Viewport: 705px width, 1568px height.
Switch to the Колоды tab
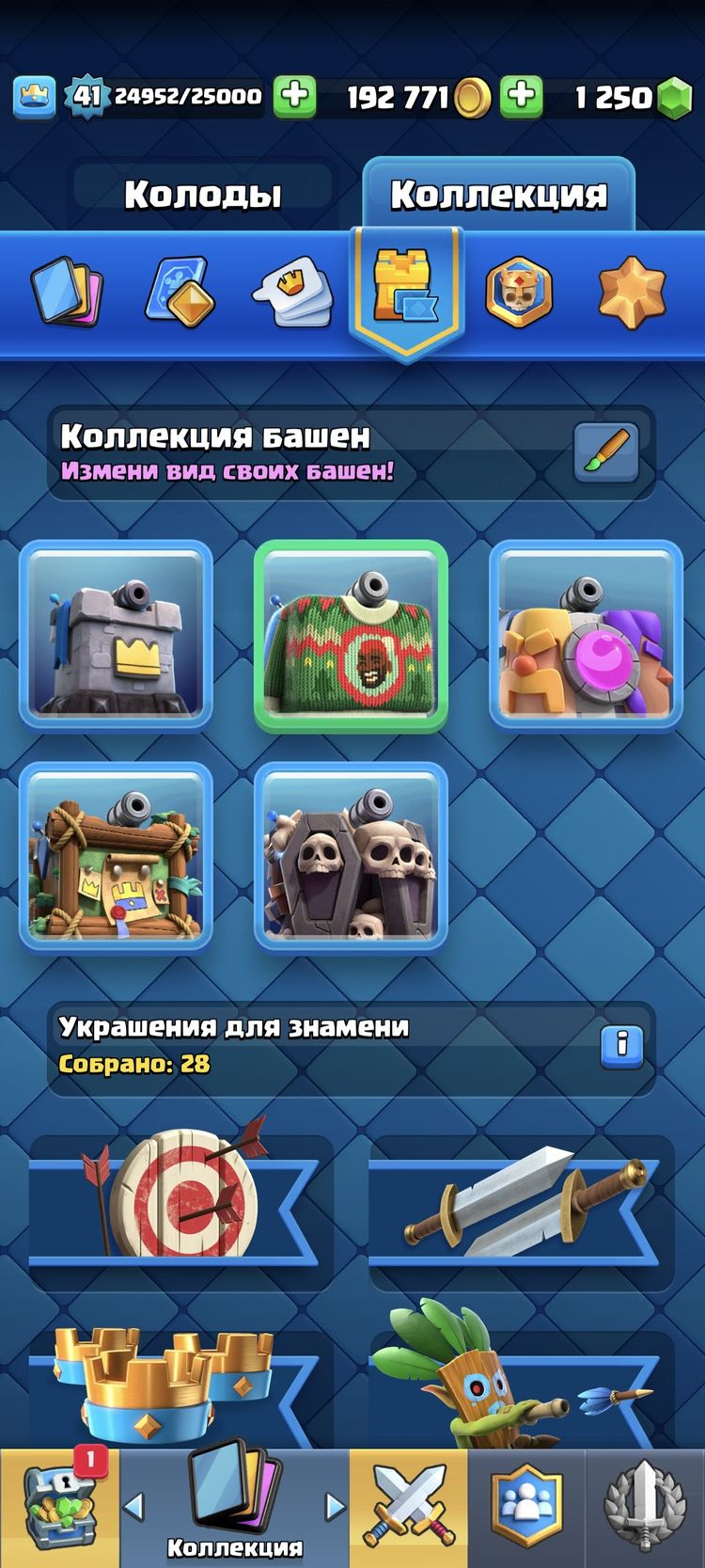203,195
